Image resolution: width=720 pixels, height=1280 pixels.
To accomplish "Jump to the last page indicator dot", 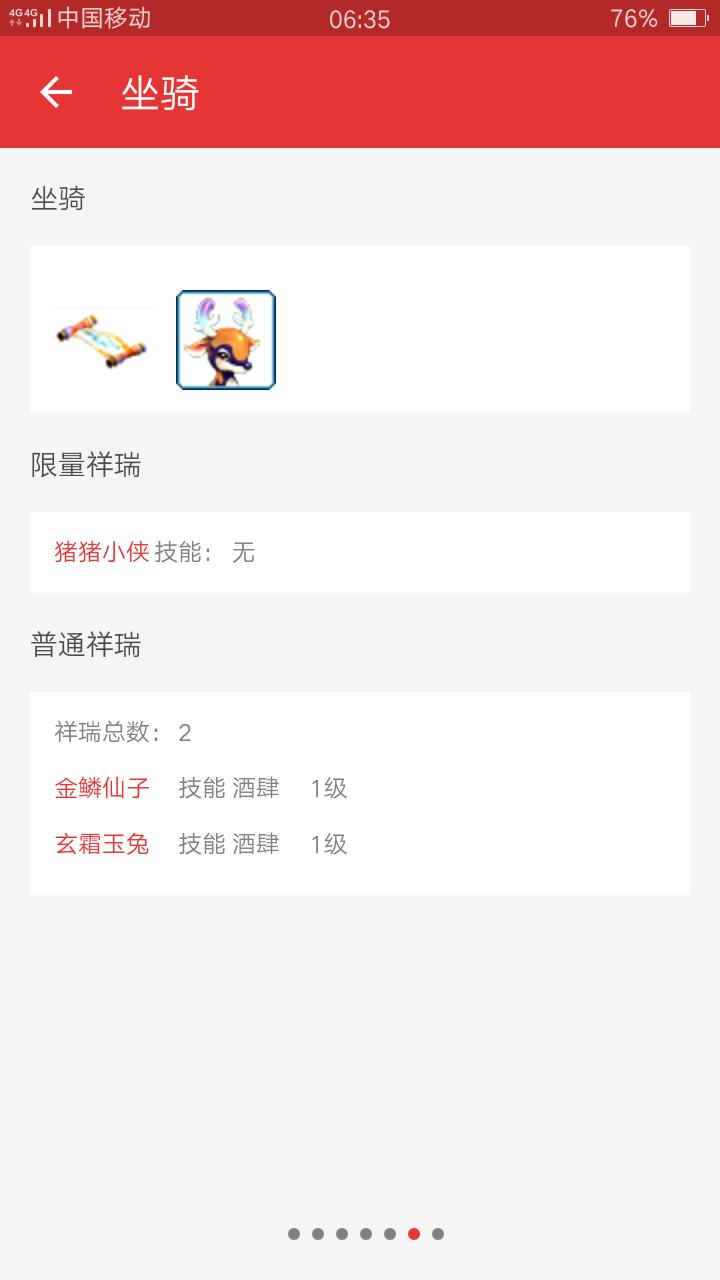I will coord(438,1234).
